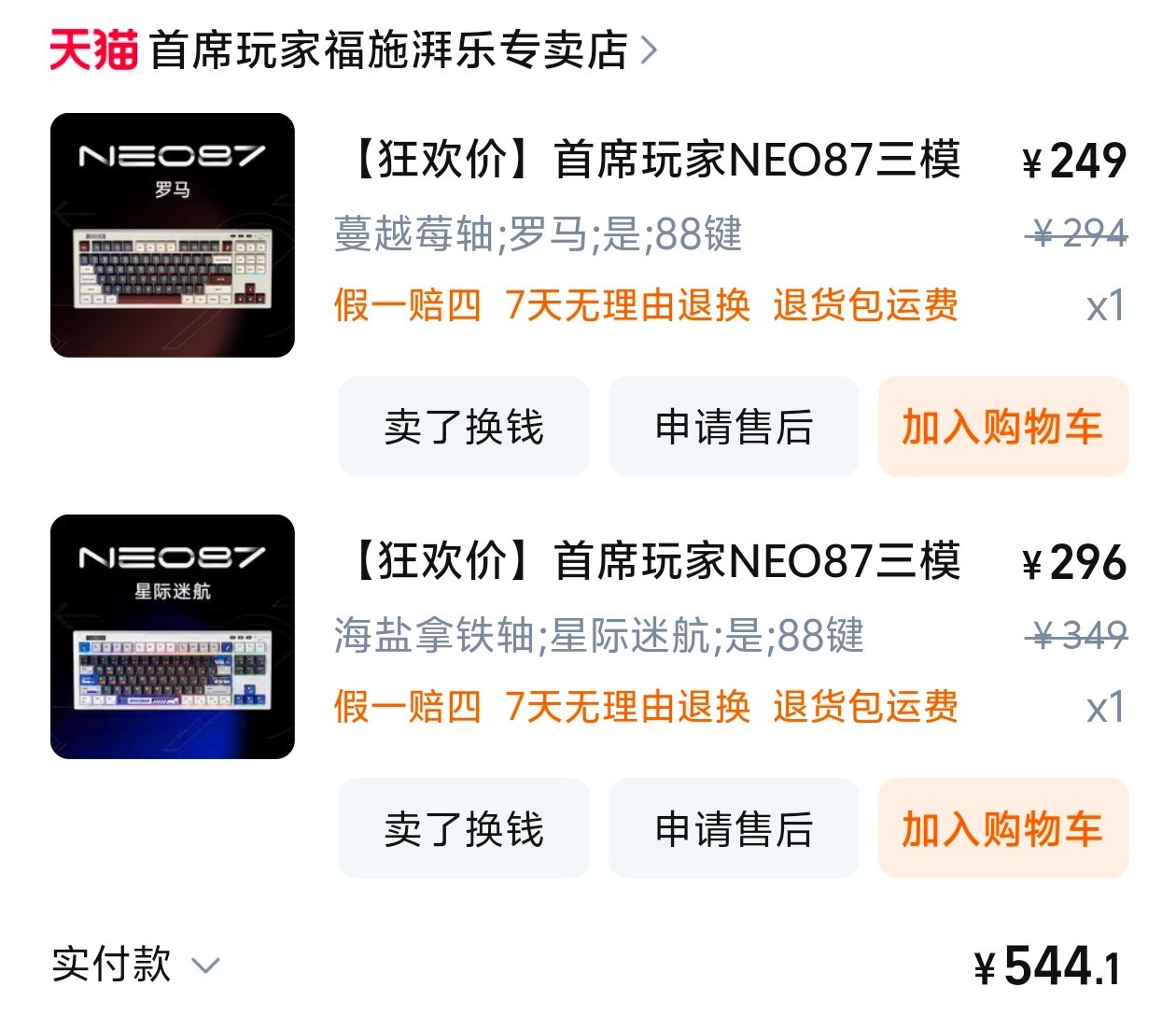The image size is (1176, 1015).
Task: Tap 卖了换钱 for the 星际迷航 keyboard
Action: click(464, 828)
